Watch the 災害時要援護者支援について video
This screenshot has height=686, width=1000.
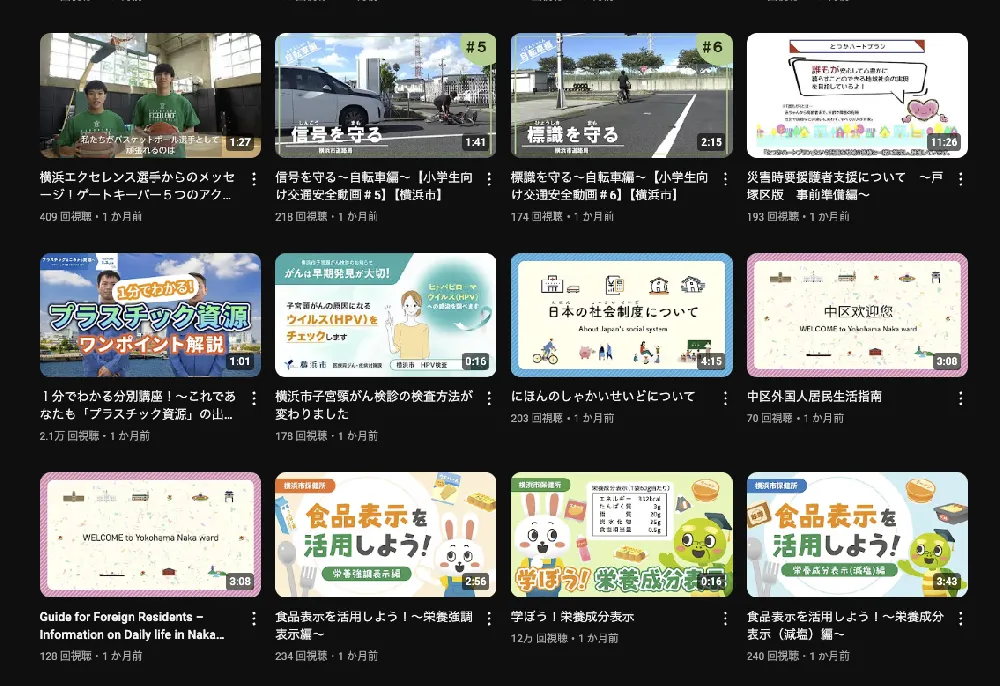coord(857,96)
